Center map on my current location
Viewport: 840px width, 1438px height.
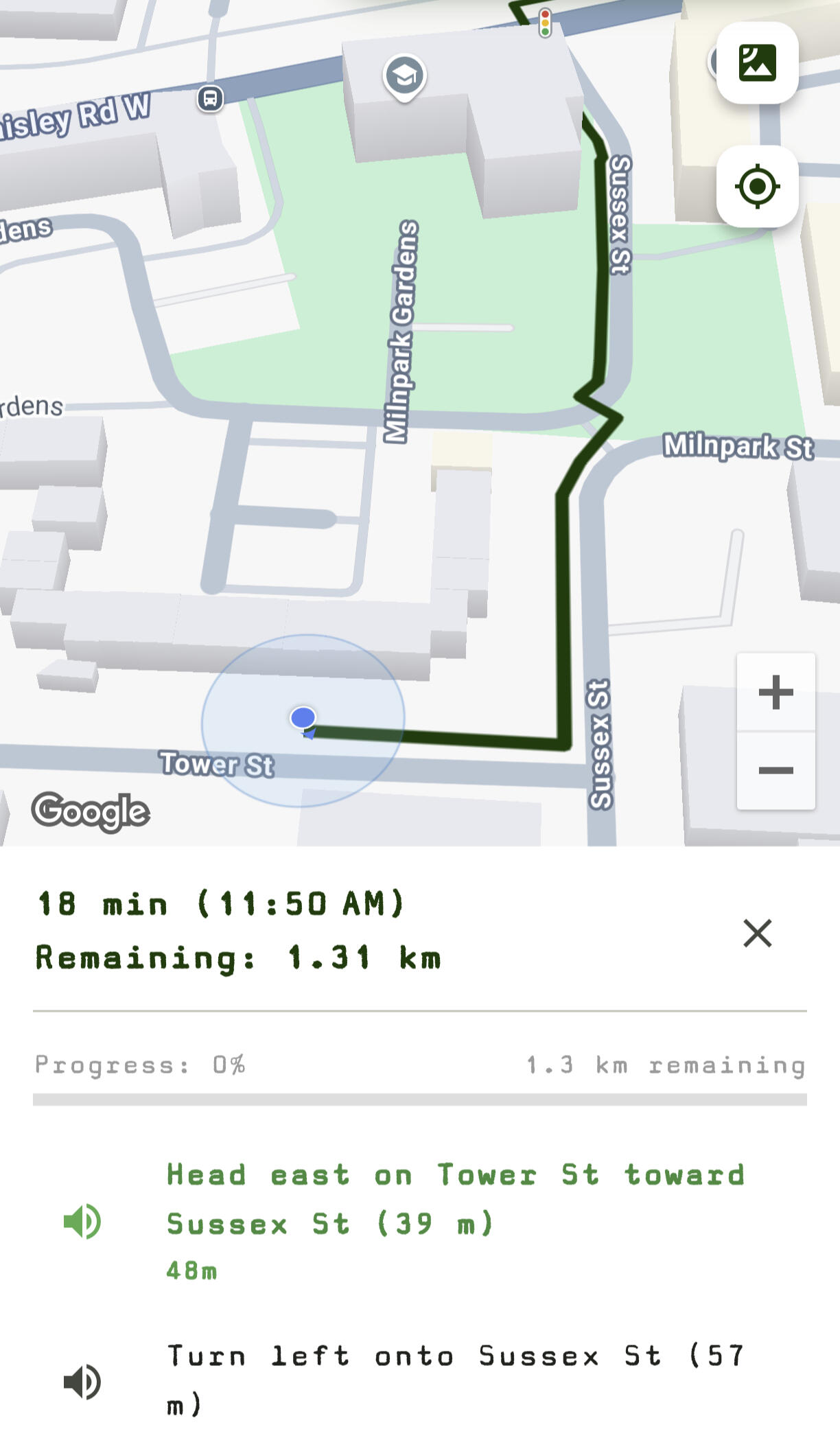coord(757,186)
